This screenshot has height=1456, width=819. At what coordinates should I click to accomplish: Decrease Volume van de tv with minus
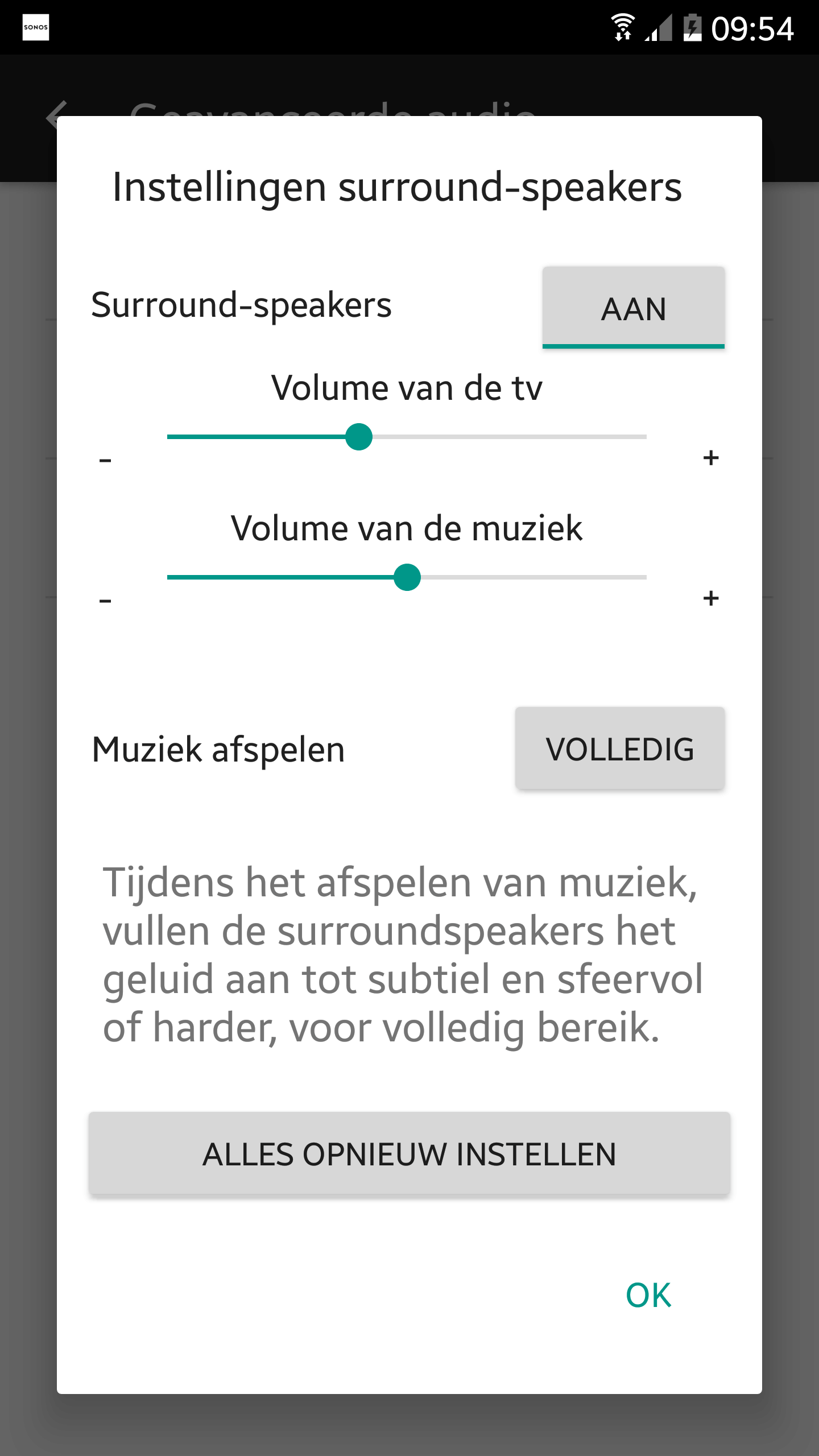pyautogui.click(x=105, y=460)
